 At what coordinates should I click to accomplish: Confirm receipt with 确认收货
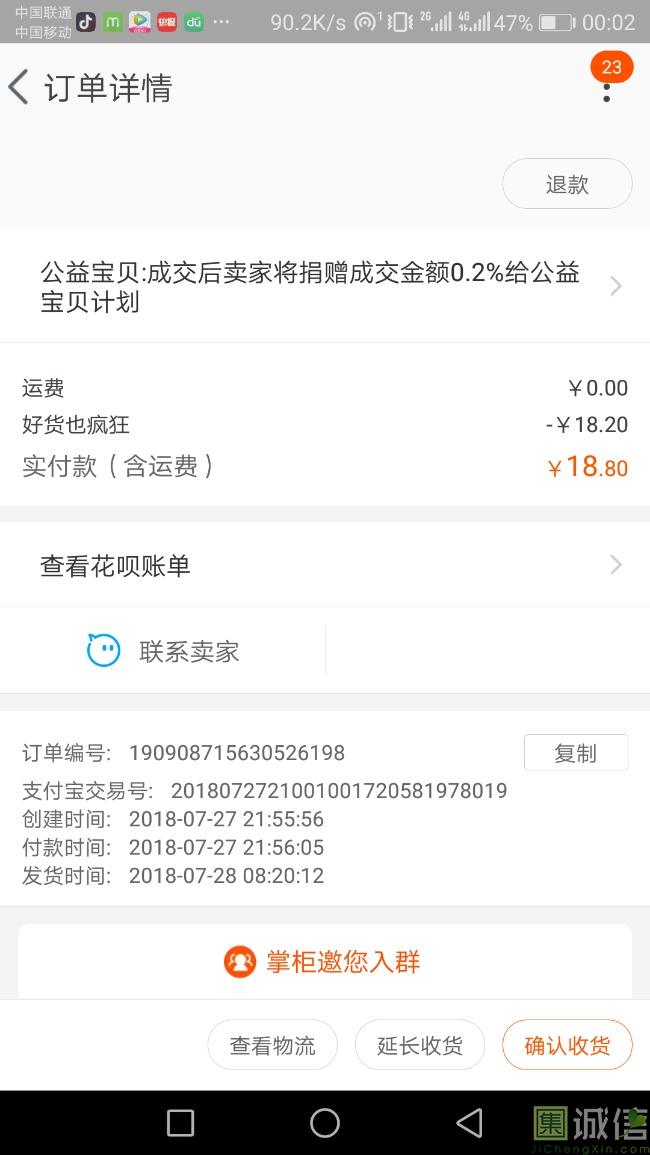click(567, 1046)
